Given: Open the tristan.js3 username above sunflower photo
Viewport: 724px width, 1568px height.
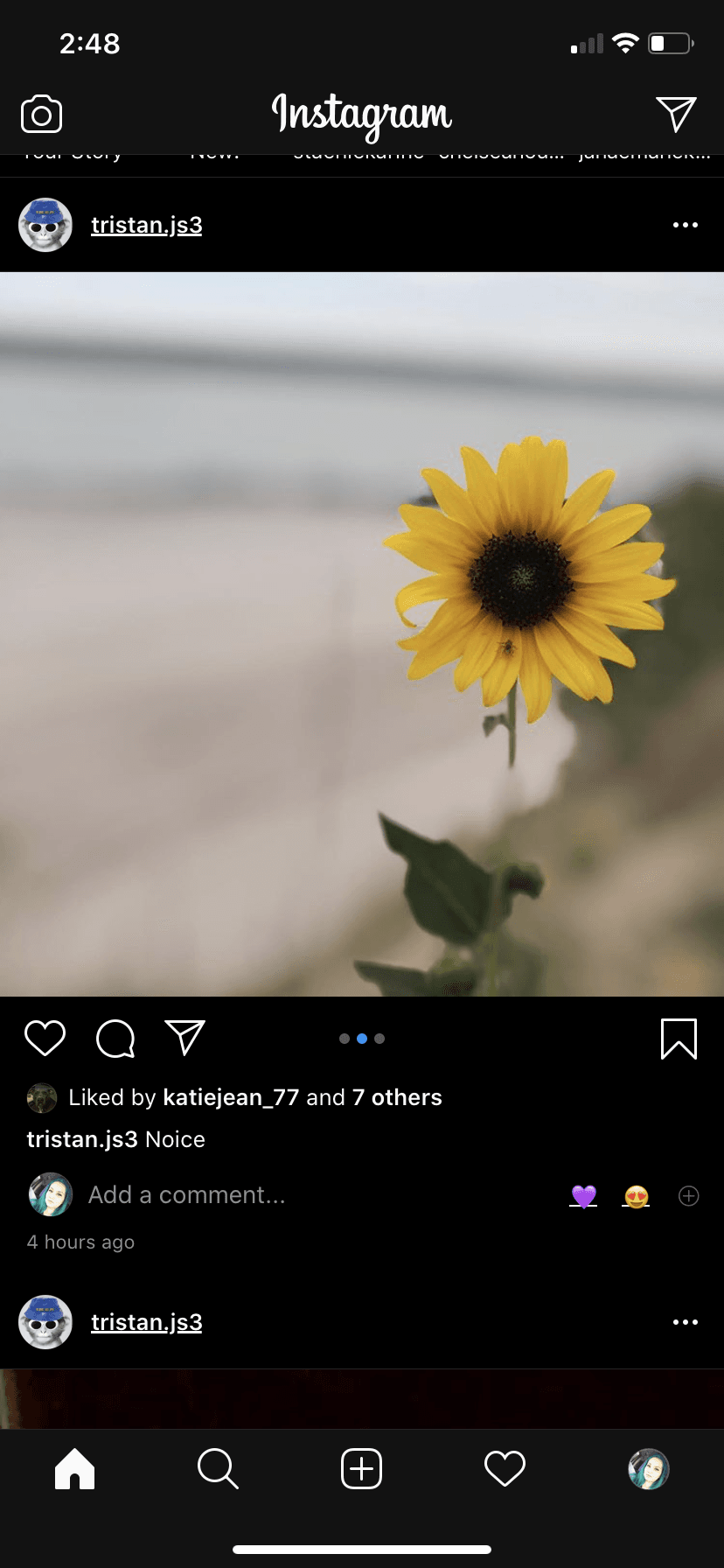Looking at the screenshot, I should [x=147, y=225].
